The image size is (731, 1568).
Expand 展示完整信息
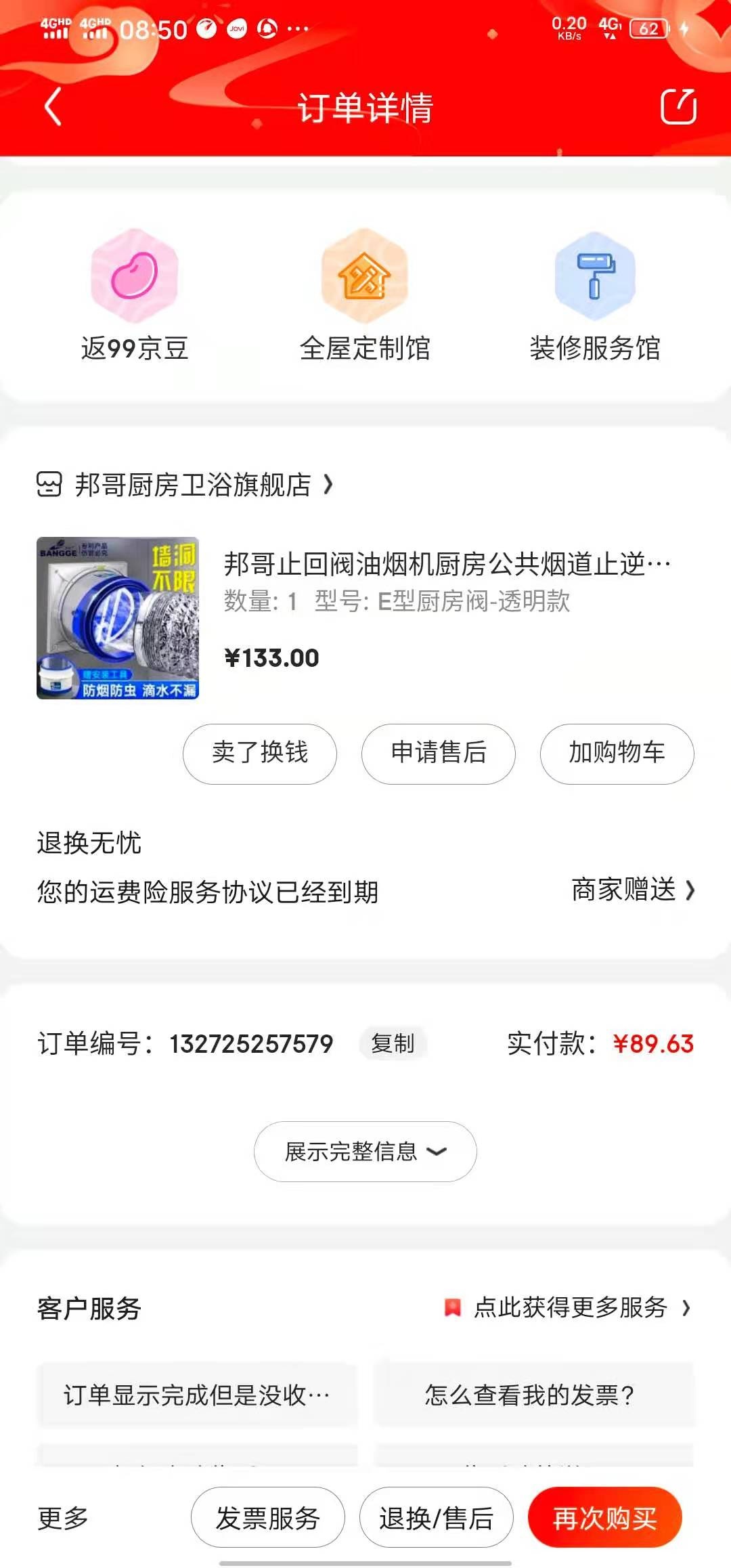(365, 1152)
